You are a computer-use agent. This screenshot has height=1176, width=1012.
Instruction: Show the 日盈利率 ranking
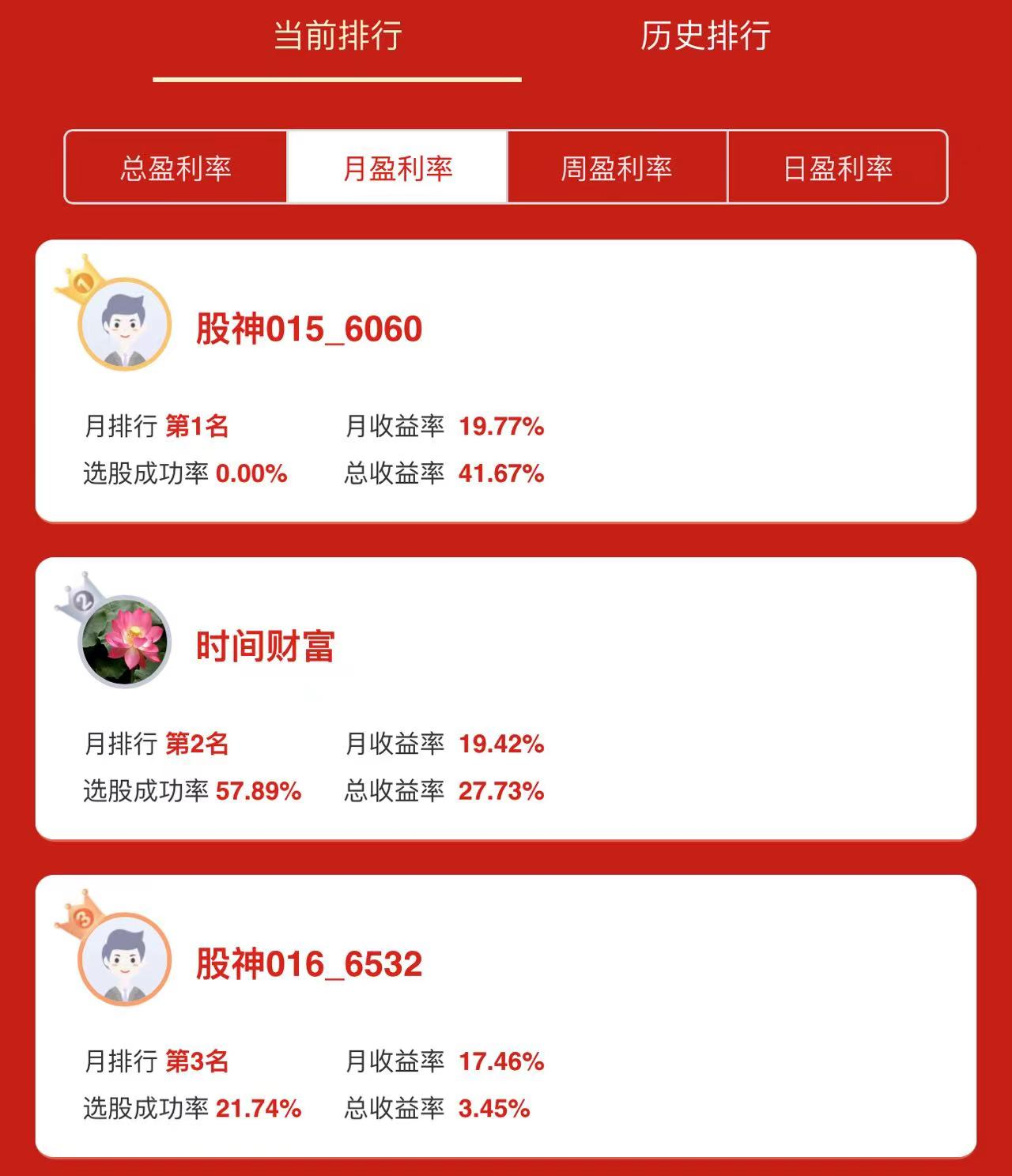tap(837, 168)
